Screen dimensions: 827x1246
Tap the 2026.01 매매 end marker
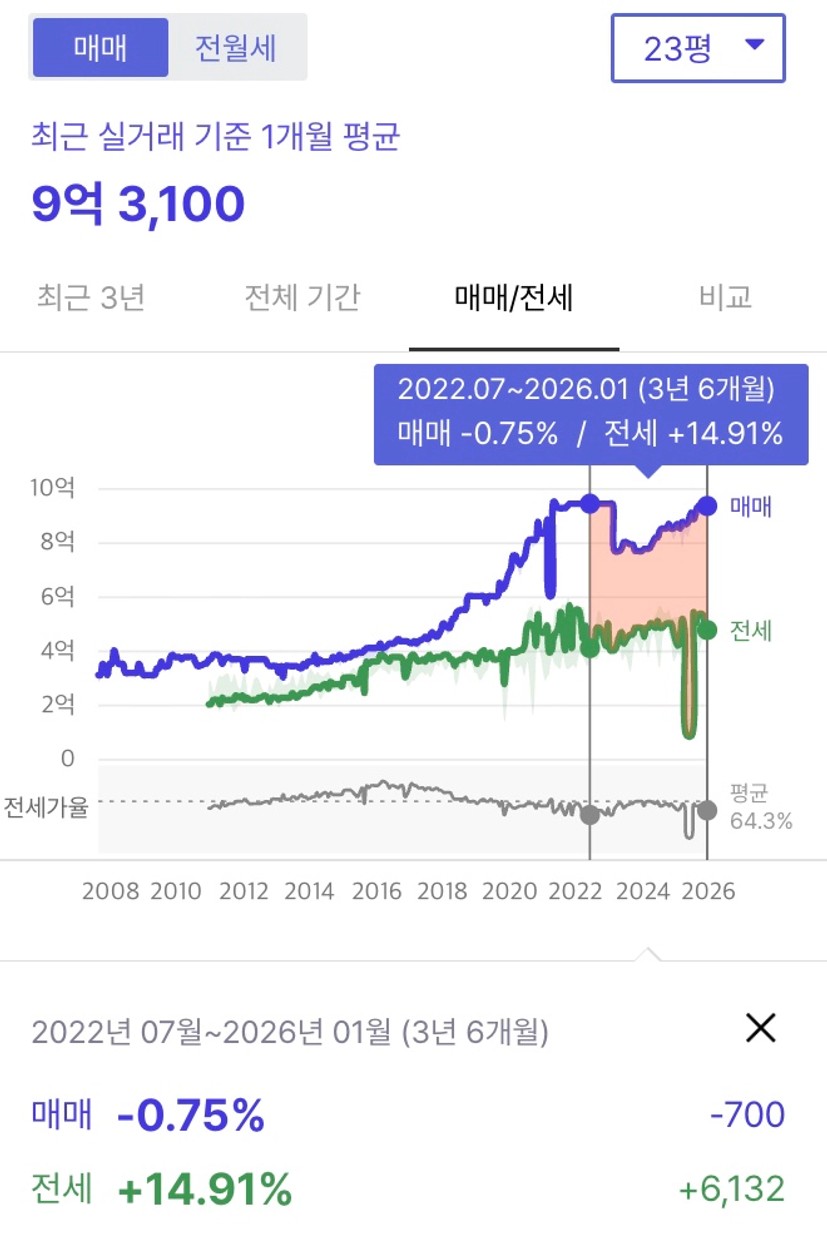click(707, 506)
